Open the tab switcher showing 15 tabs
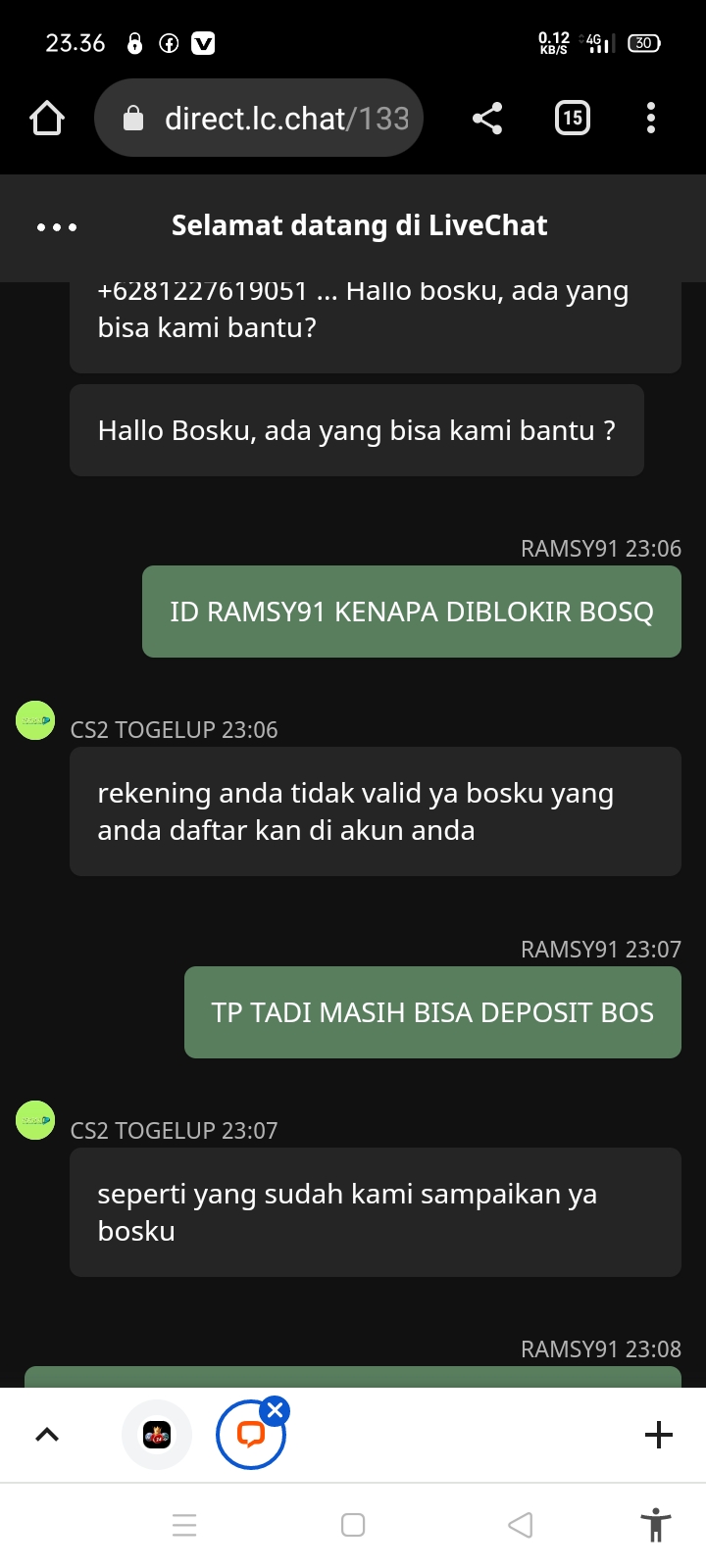Screen dimensions: 706x1568 click(x=573, y=119)
